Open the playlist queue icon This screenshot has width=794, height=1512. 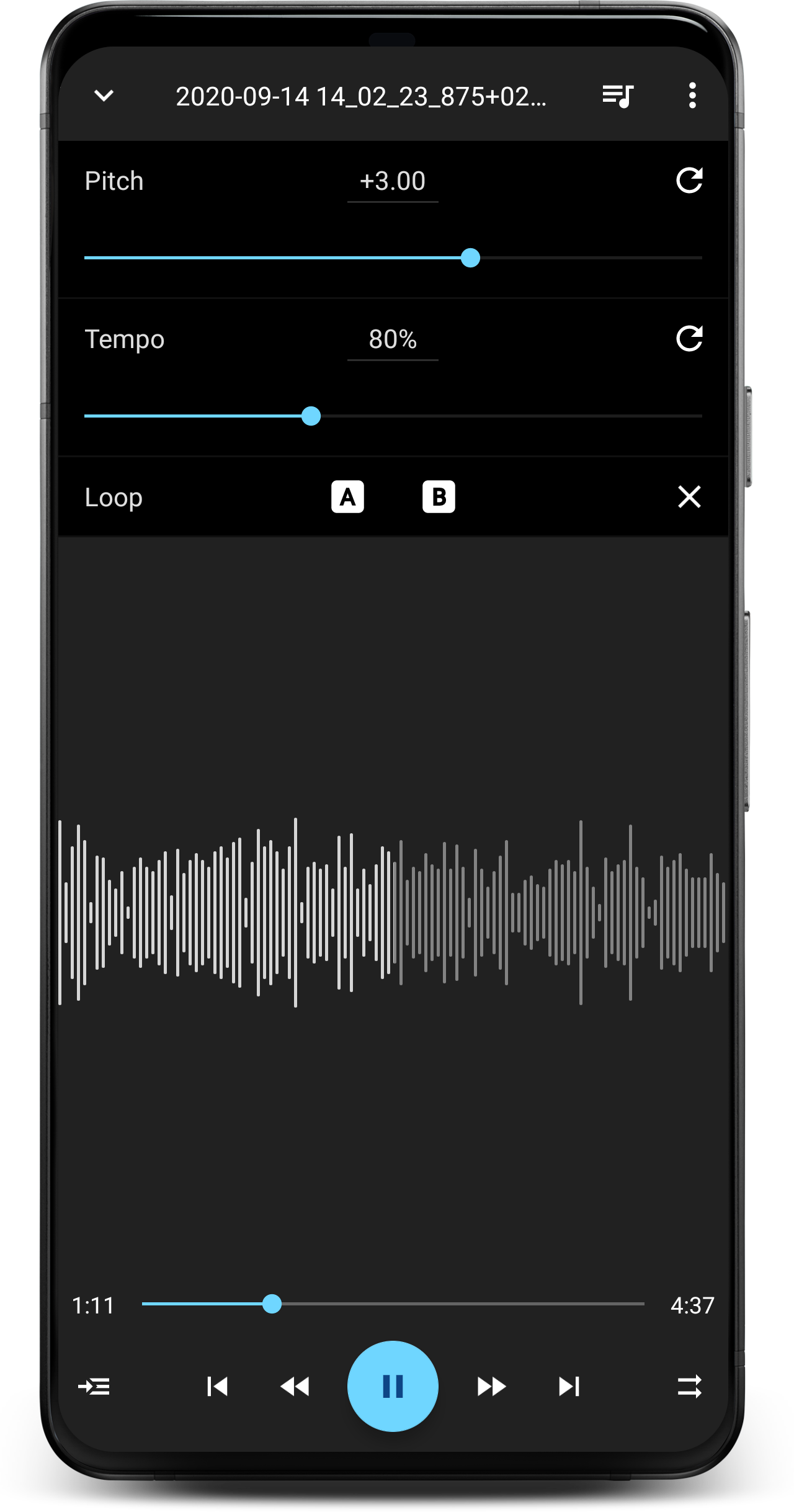coord(618,96)
